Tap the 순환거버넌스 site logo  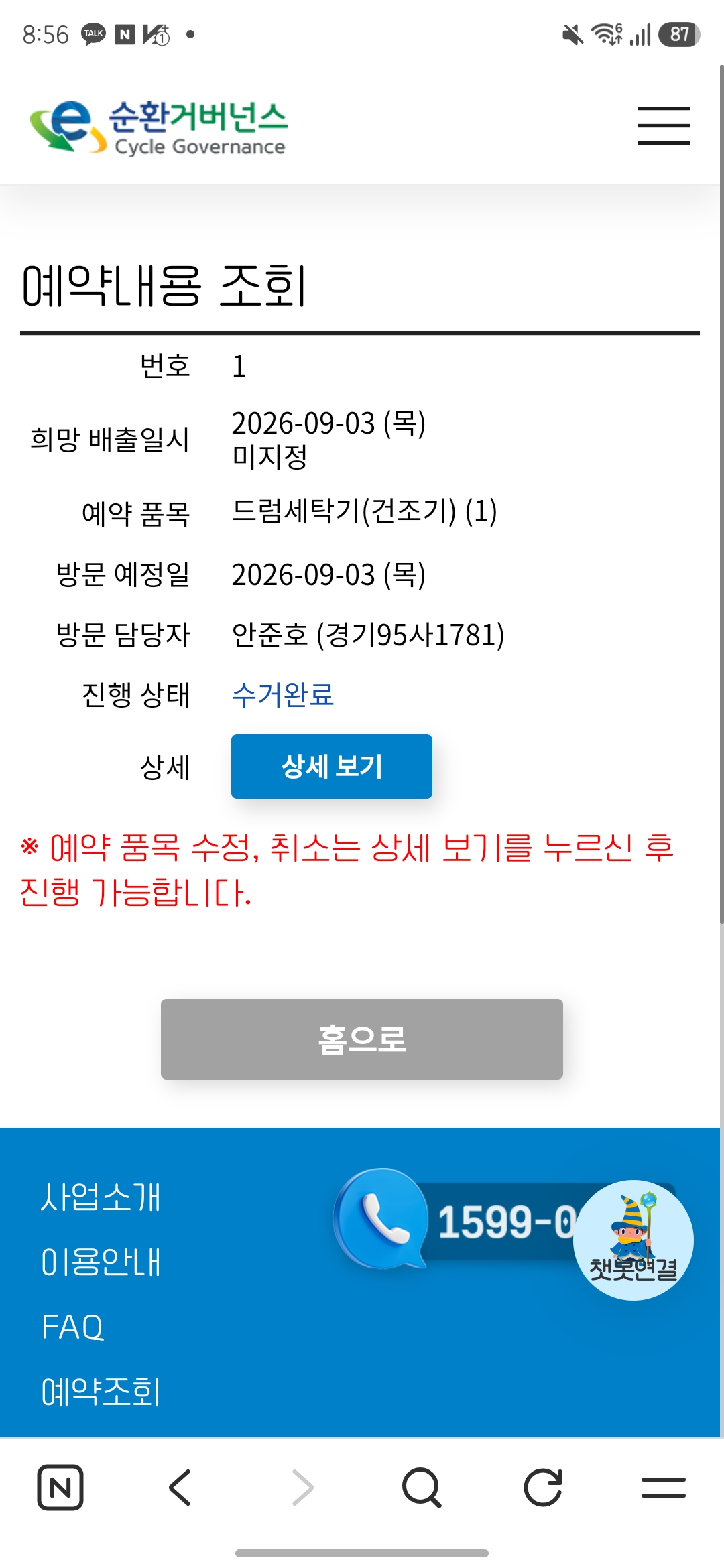(159, 127)
